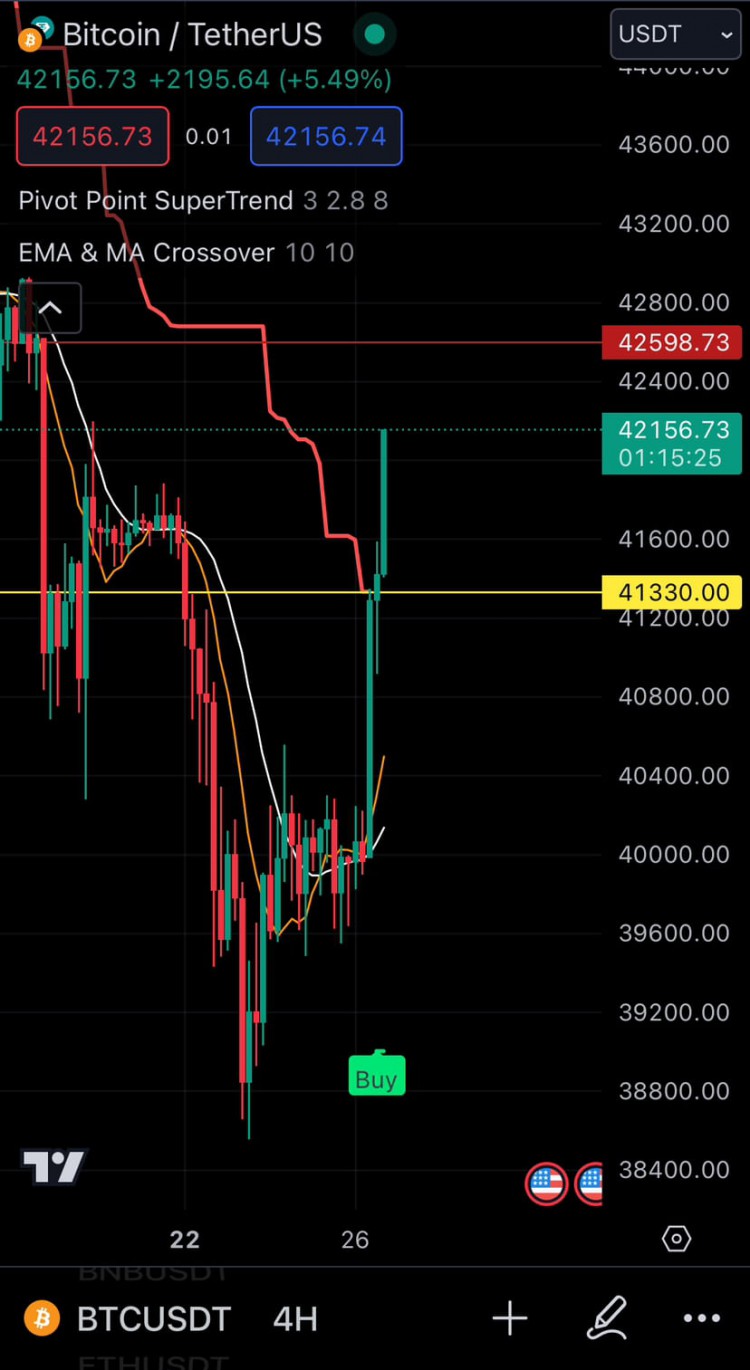This screenshot has height=1370, width=750.
Task: Tap the red sell price 42156.73 button
Action: [x=93, y=136]
